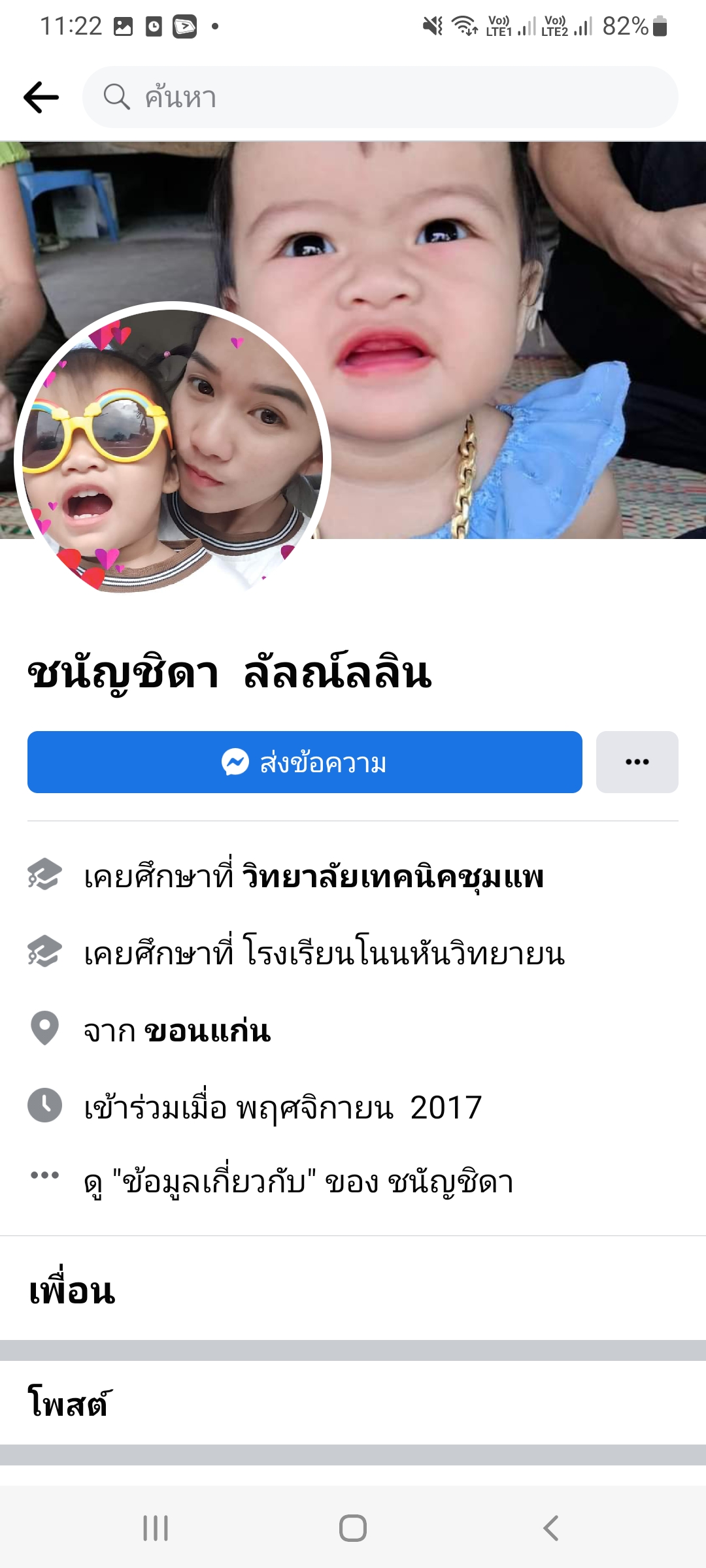
Task: View ข้อมูลเกี่ยวกับ info of ชนัญชิดา
Action: coord(299,1182)
